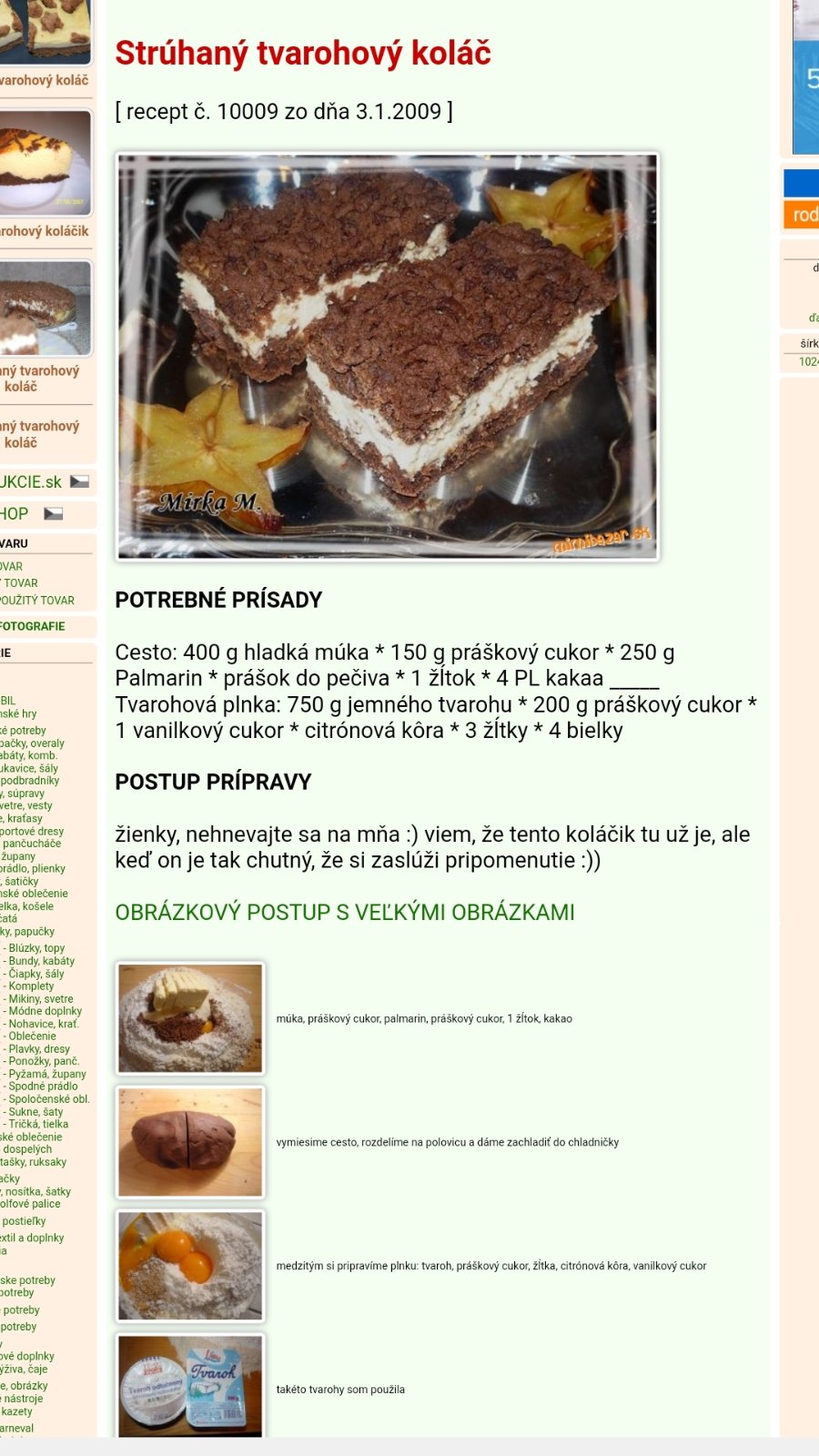819x1456 pixels.
Task: Open the Oblečenie category
Action: (32, 1036)
